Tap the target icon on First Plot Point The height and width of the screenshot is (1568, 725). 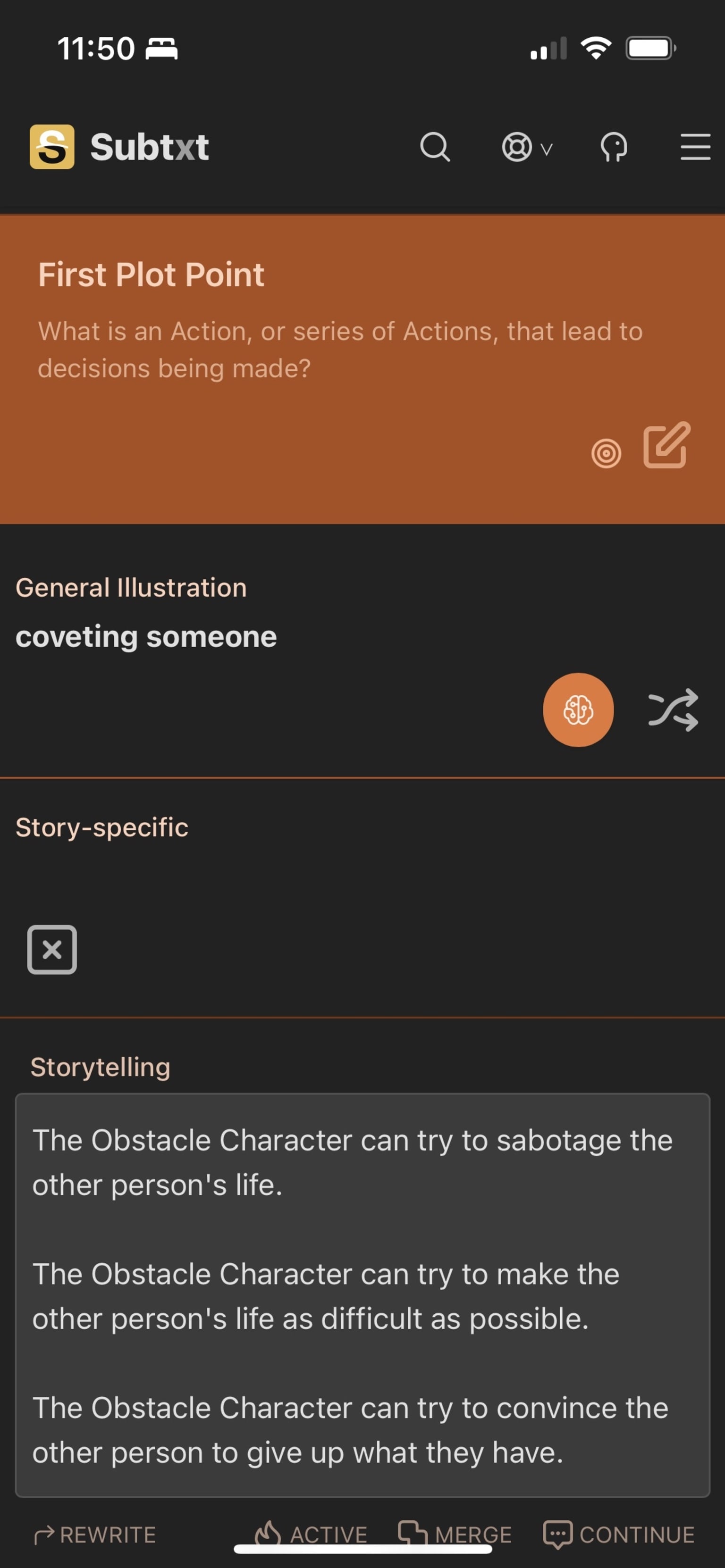(606, 453)
